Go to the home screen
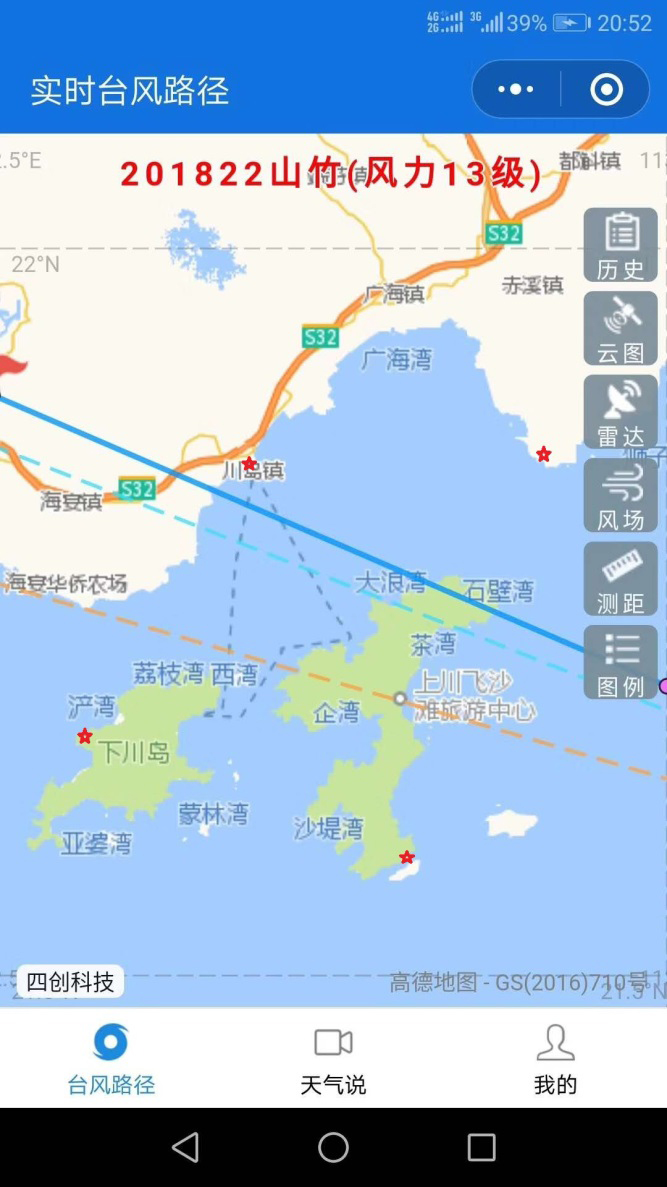The image size is (667, 1187). (333, 1147)
